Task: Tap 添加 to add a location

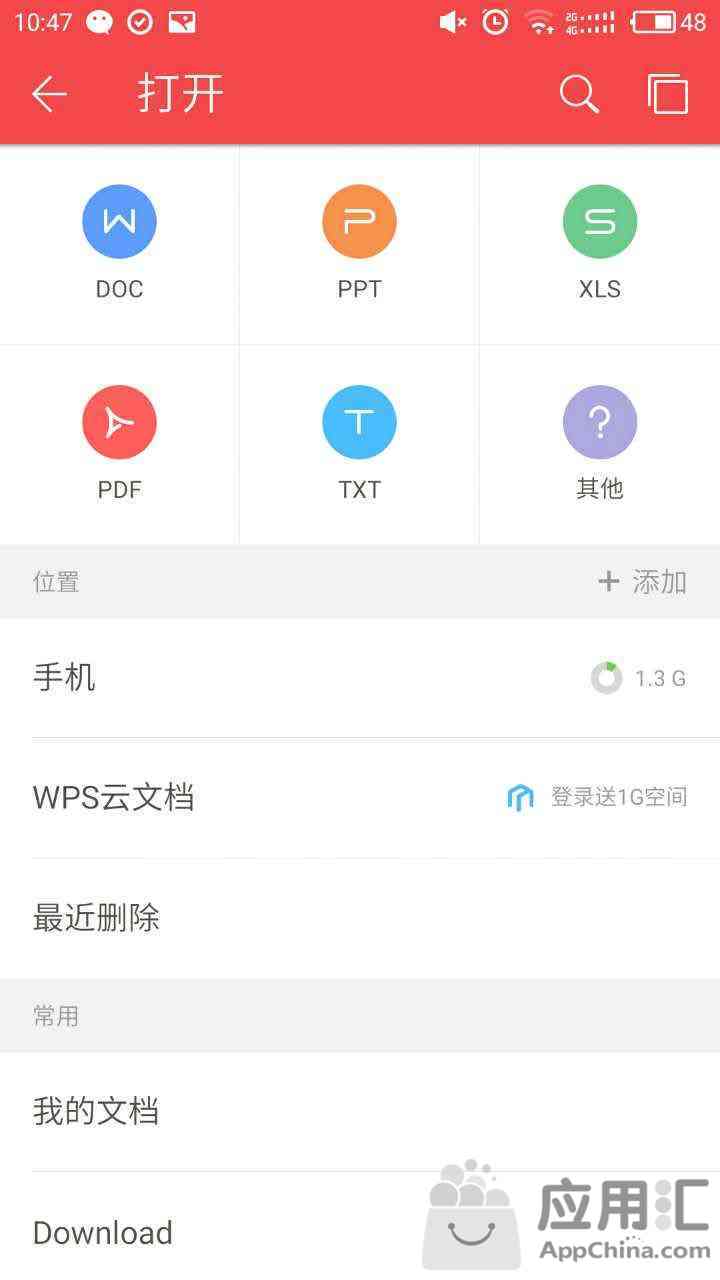Action: click(x=642, y=582)
